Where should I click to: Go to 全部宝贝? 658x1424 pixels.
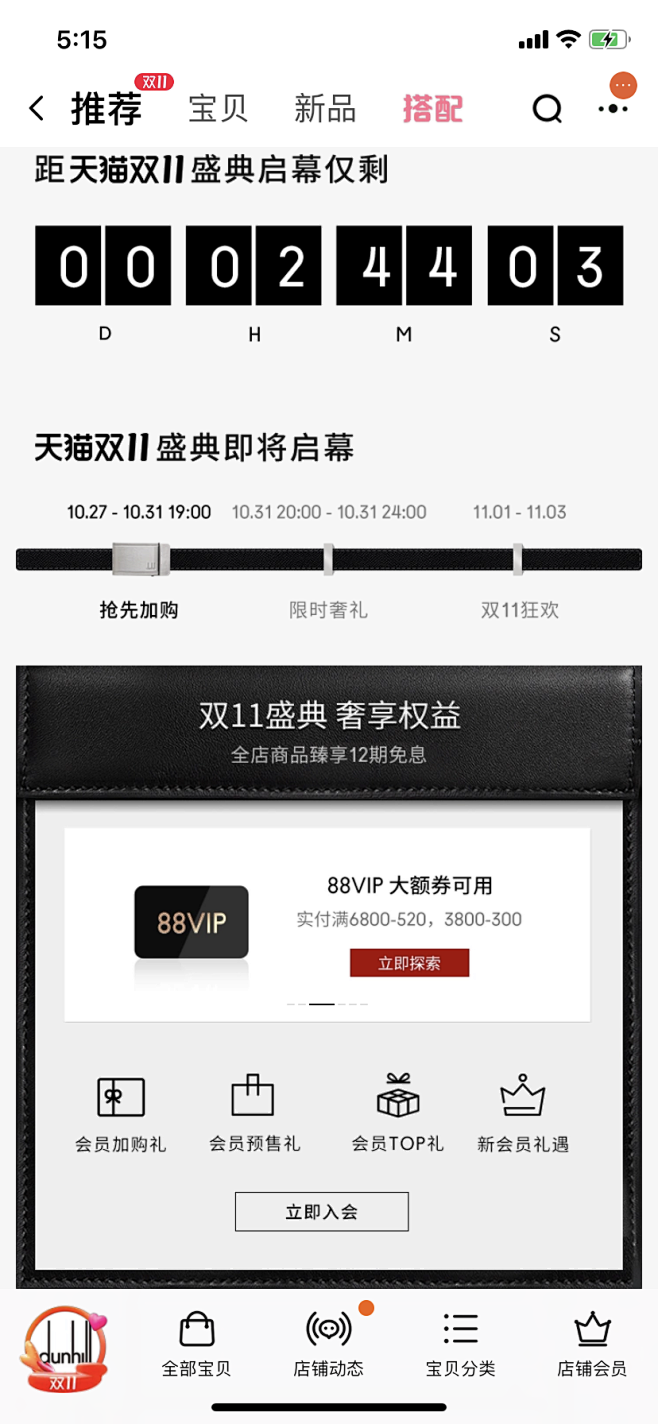coord(197,1346)
